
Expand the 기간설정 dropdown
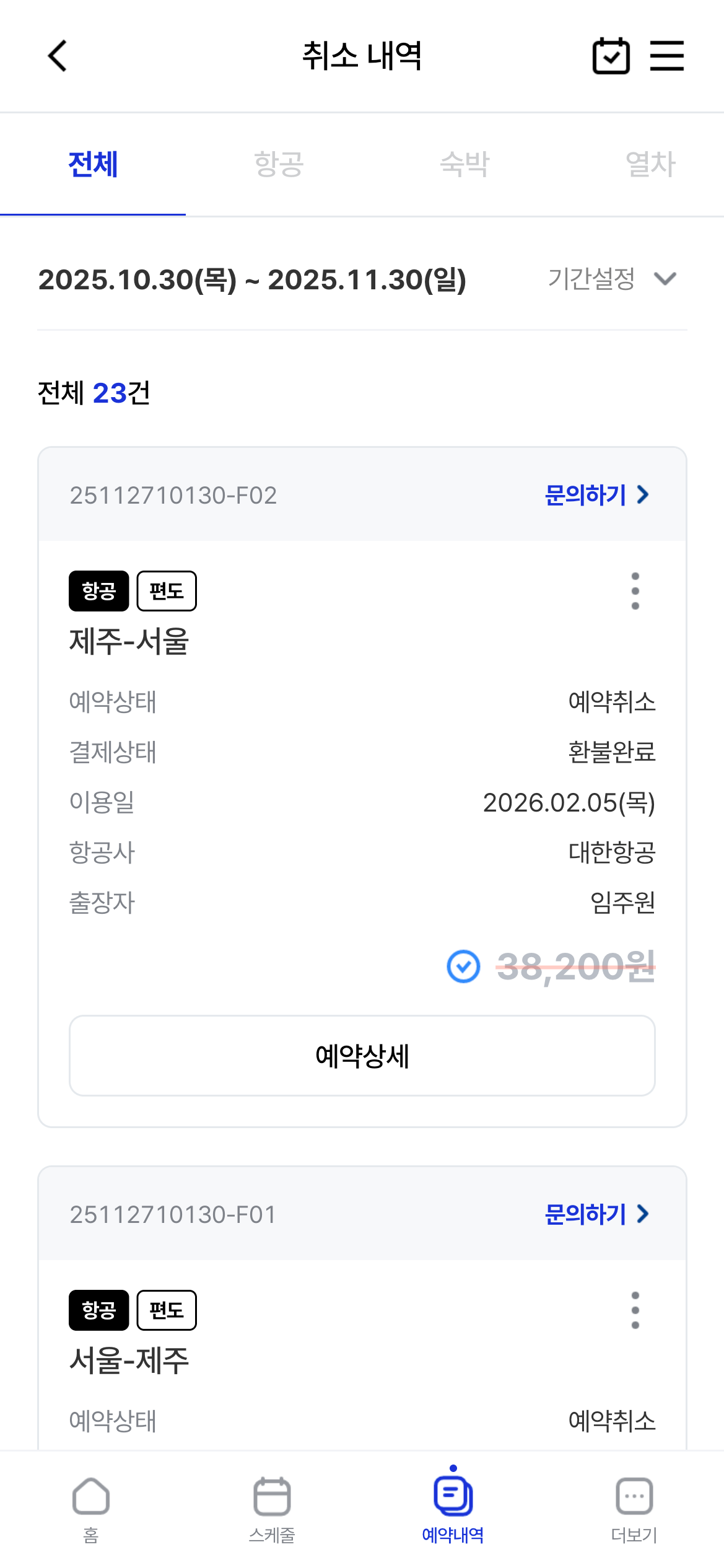(x=612, y=279)
